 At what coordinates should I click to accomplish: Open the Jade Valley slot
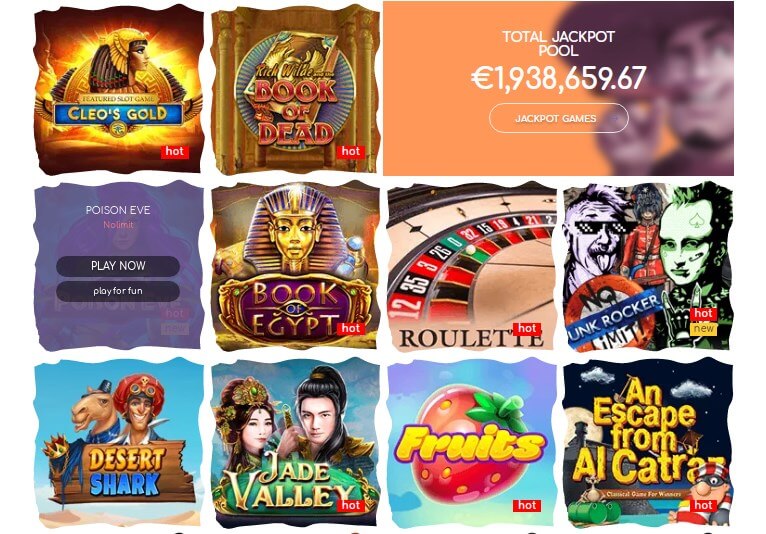295,442
